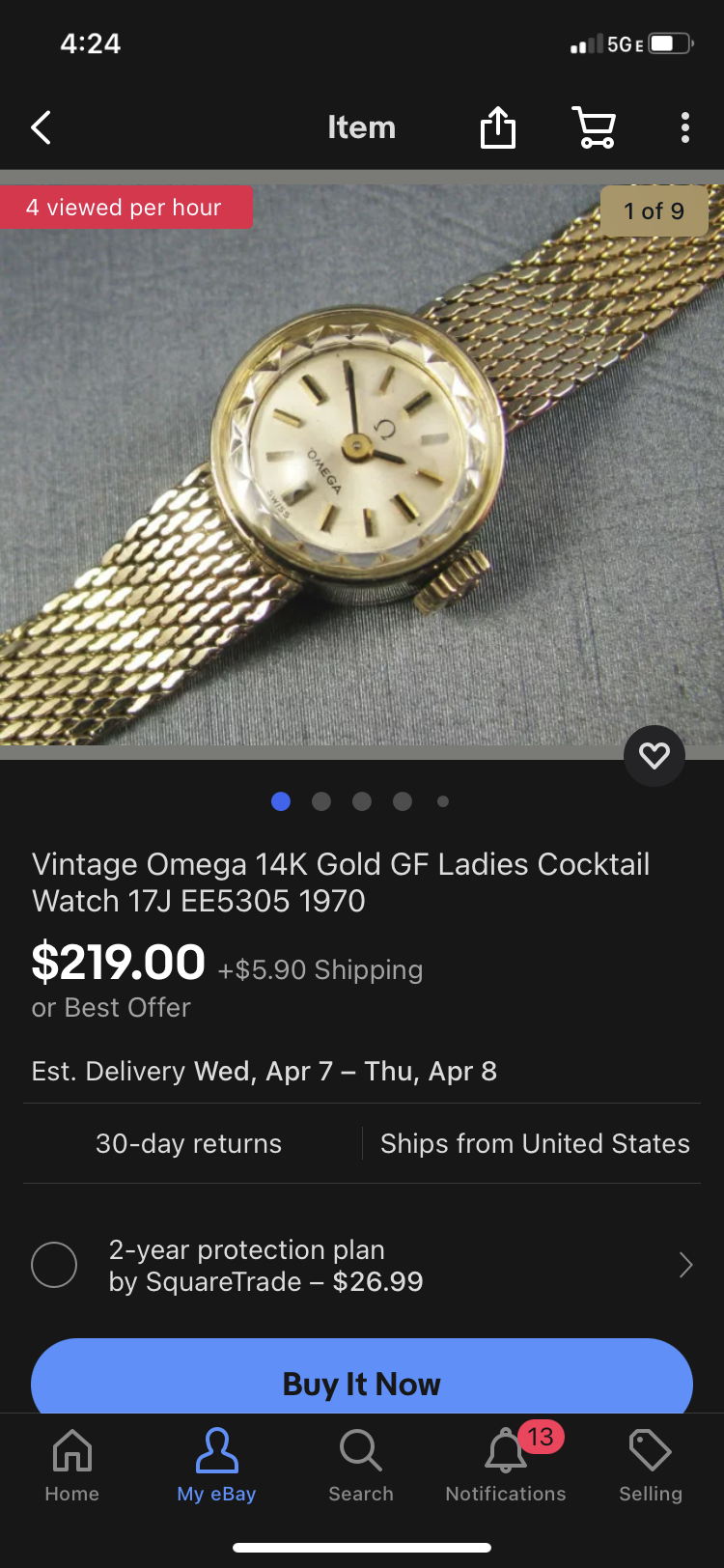This screenshot has width=724, height=1568.
Task: Select the 2-year SquareTrade protection plan
Action: click(54, 1265)
